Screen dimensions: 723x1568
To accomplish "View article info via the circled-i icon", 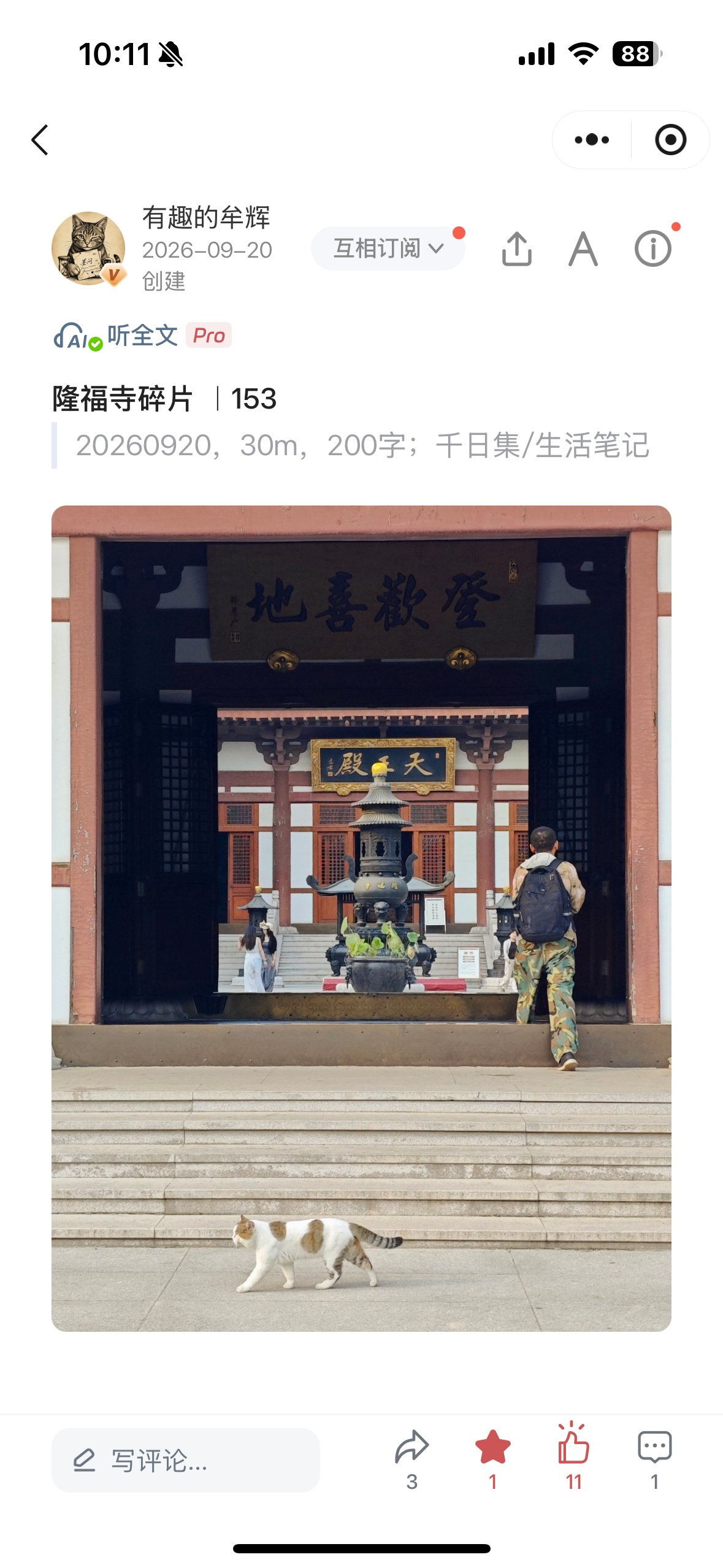I will point(652,248).
